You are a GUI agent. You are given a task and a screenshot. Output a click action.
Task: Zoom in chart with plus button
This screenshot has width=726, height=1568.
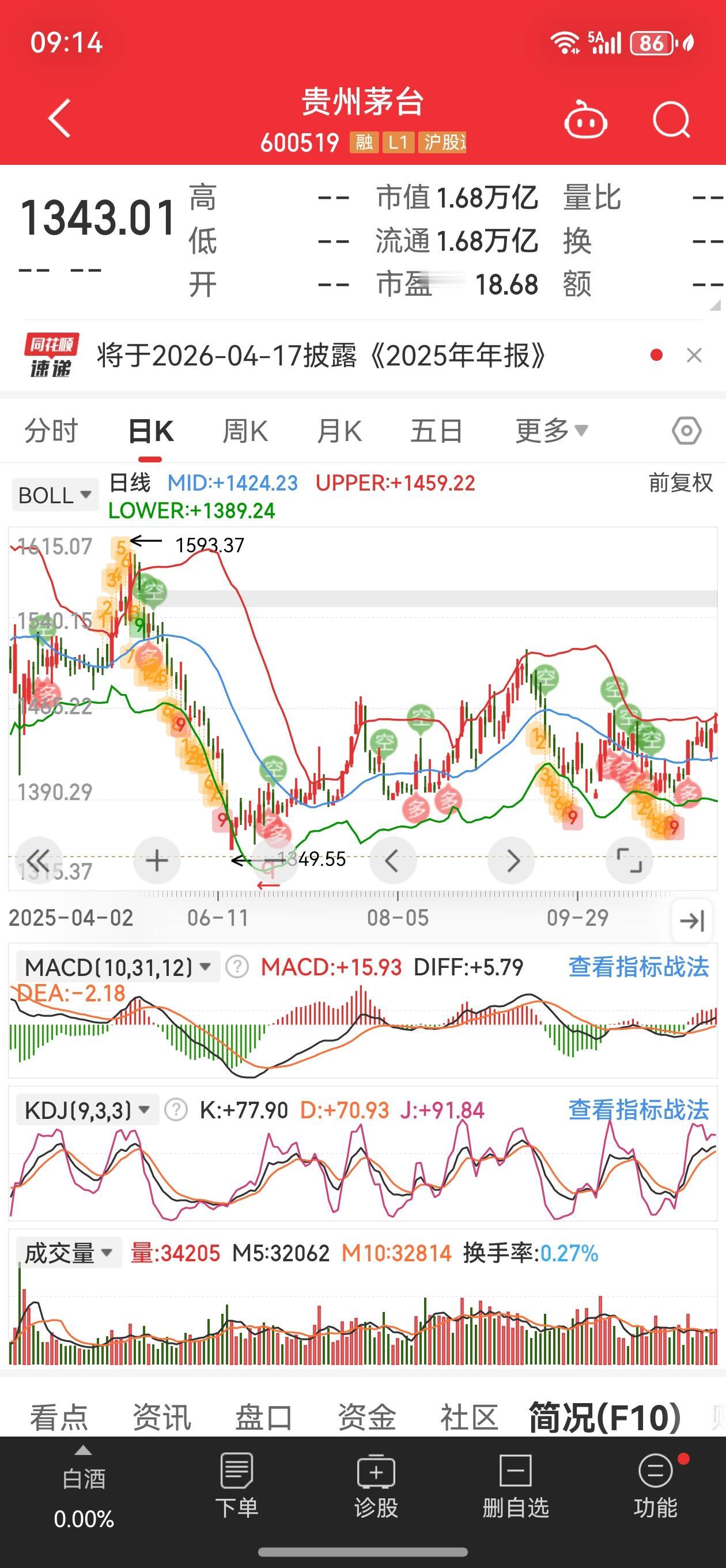[x=156, y=861]
